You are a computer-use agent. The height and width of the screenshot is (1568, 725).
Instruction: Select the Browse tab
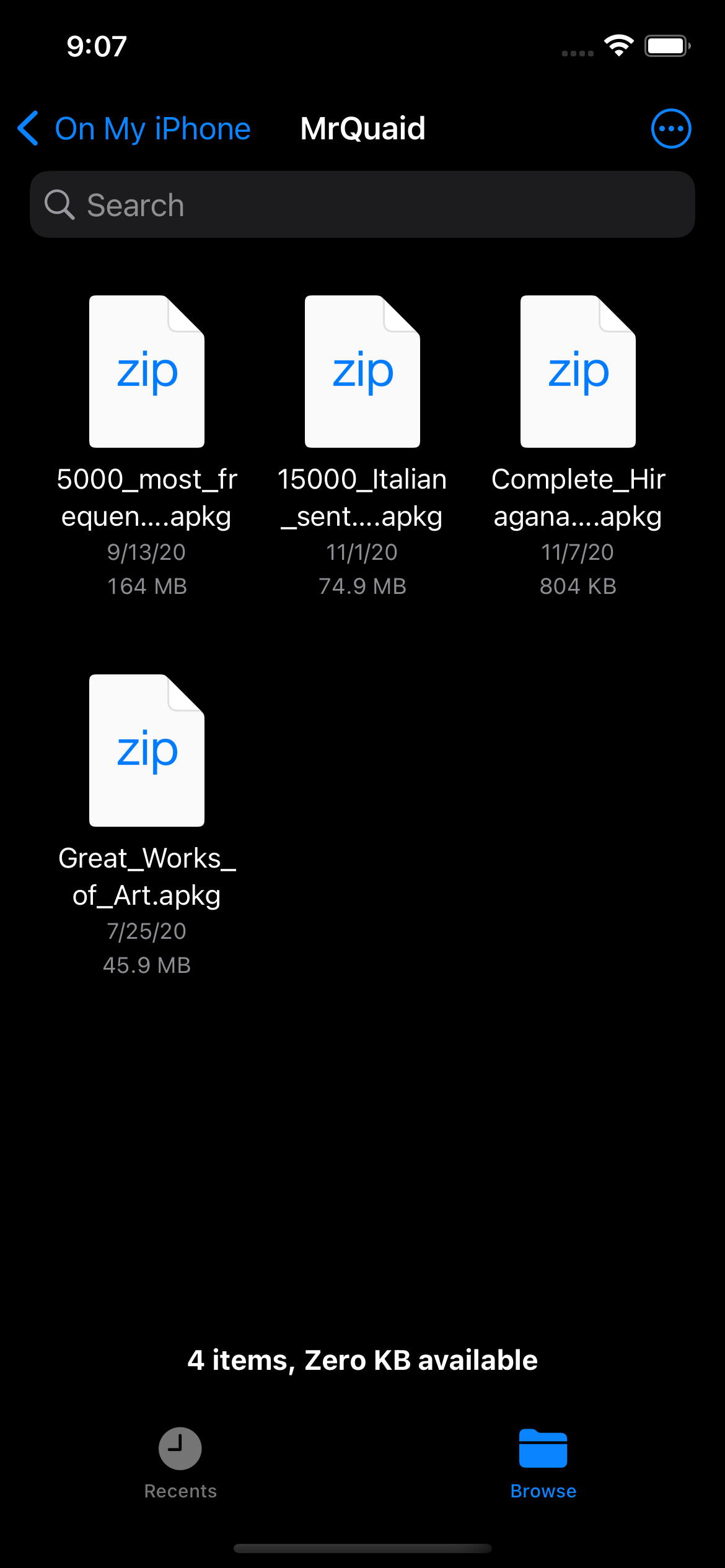tap(543, 1464)
